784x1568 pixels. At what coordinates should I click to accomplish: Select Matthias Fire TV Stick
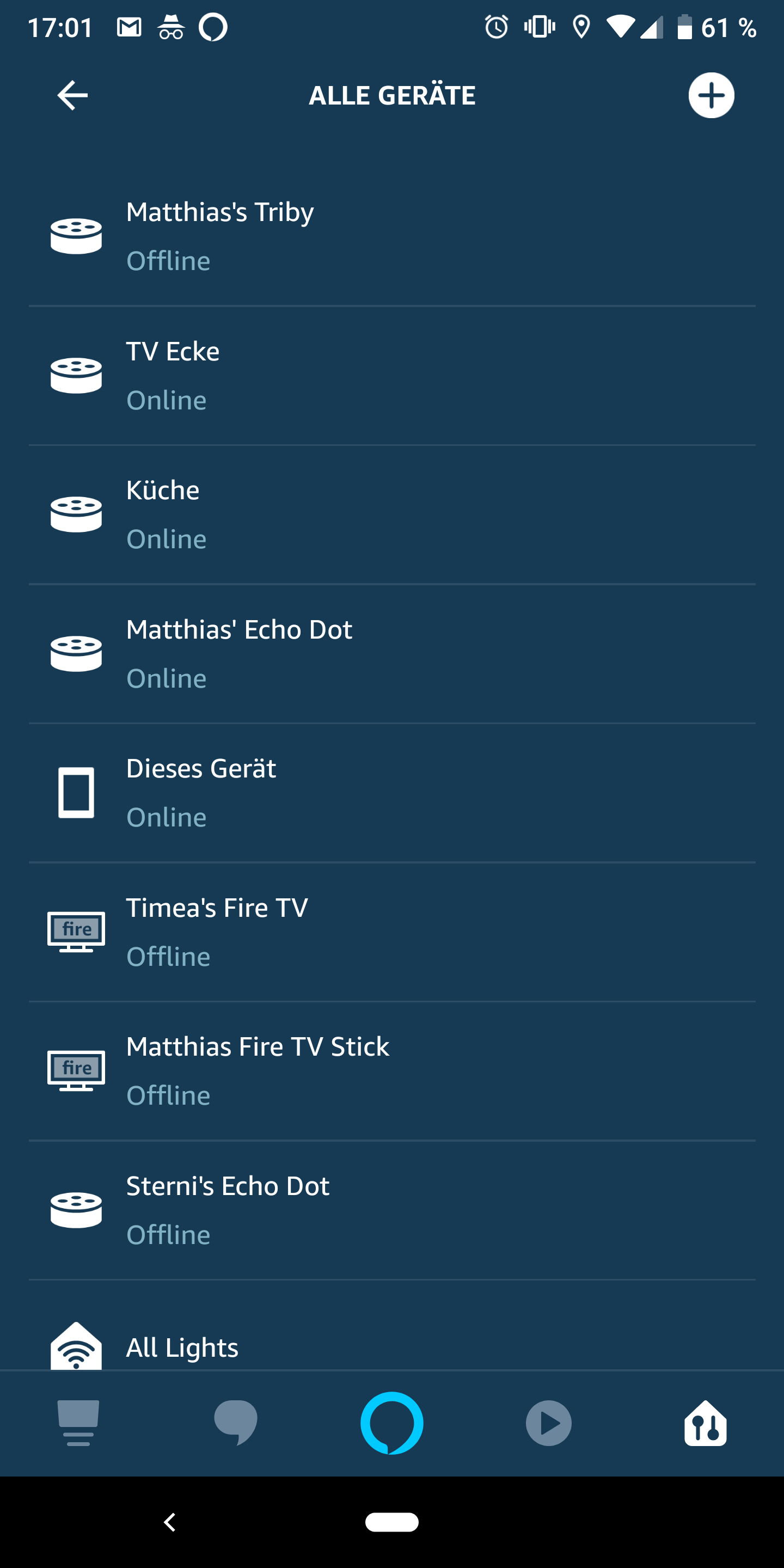coord(392,1071)
